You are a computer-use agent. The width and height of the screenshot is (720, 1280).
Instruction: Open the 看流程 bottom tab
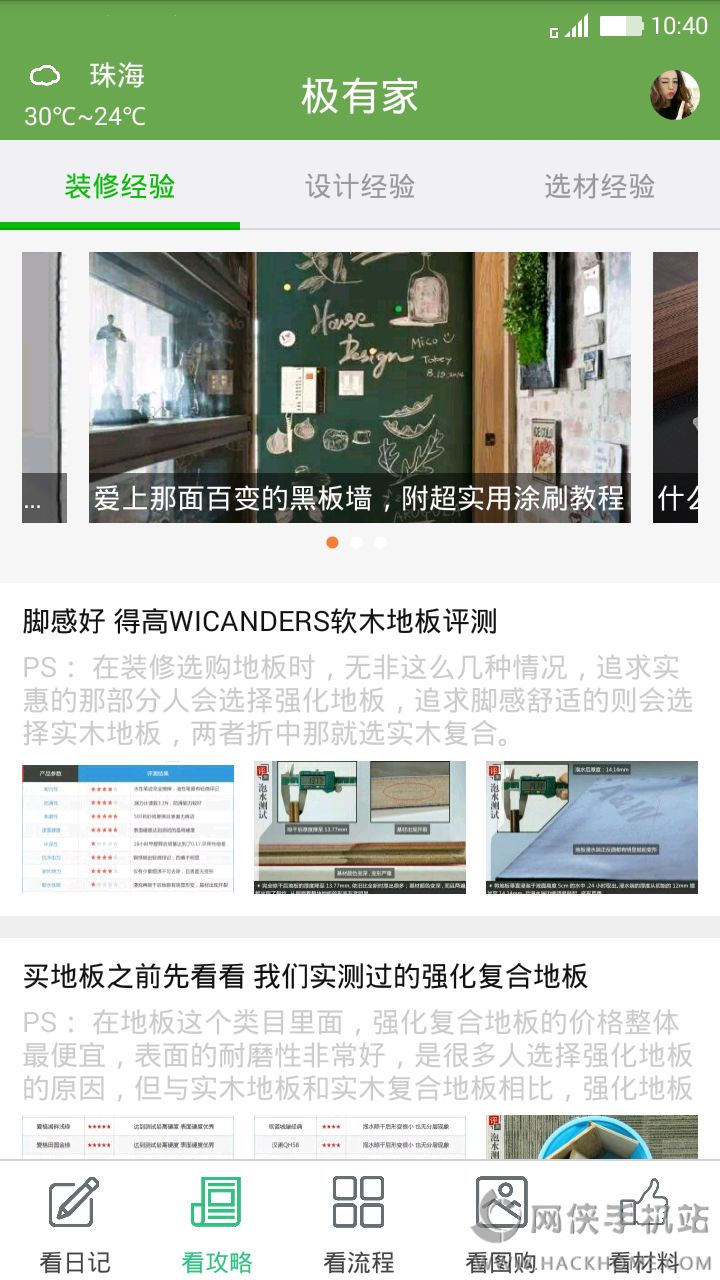(359, 1222)
